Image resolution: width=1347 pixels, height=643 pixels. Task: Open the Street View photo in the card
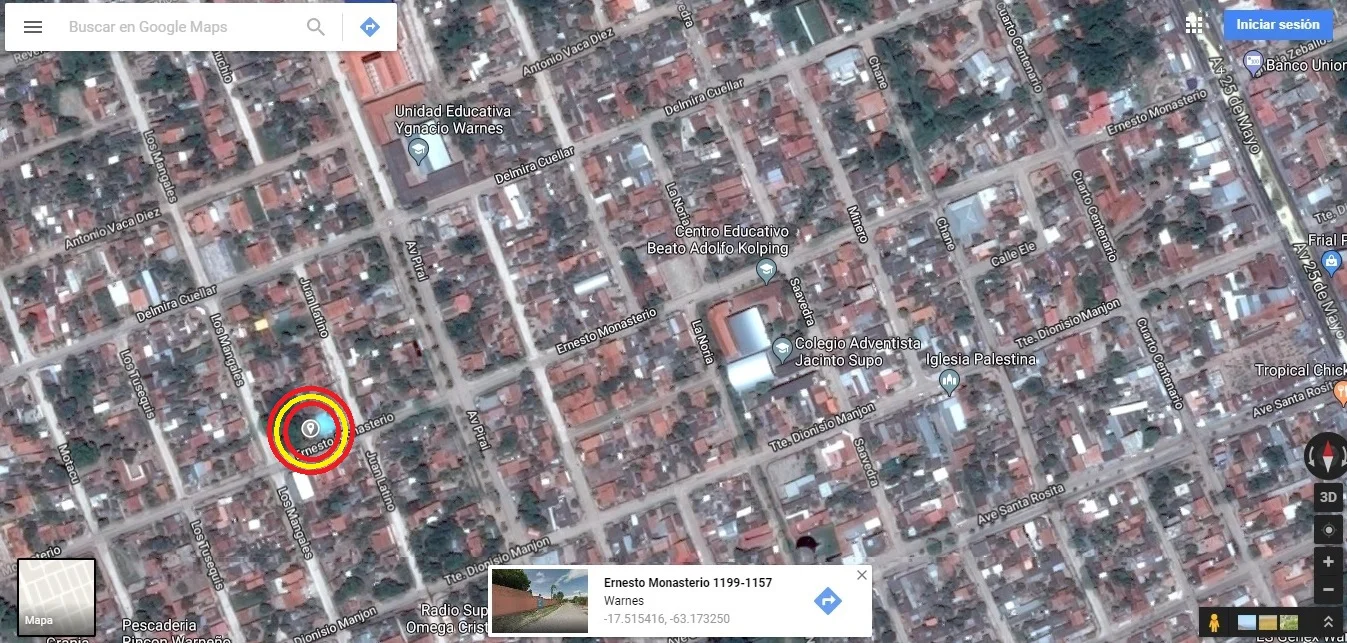540,601
